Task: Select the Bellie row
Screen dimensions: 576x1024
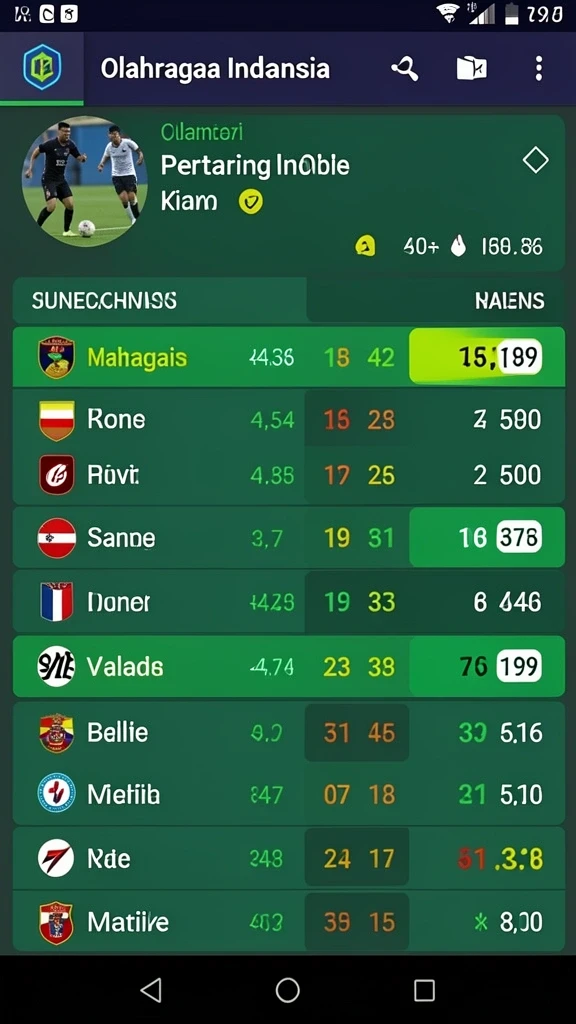Action: click(x=289, y=732)
